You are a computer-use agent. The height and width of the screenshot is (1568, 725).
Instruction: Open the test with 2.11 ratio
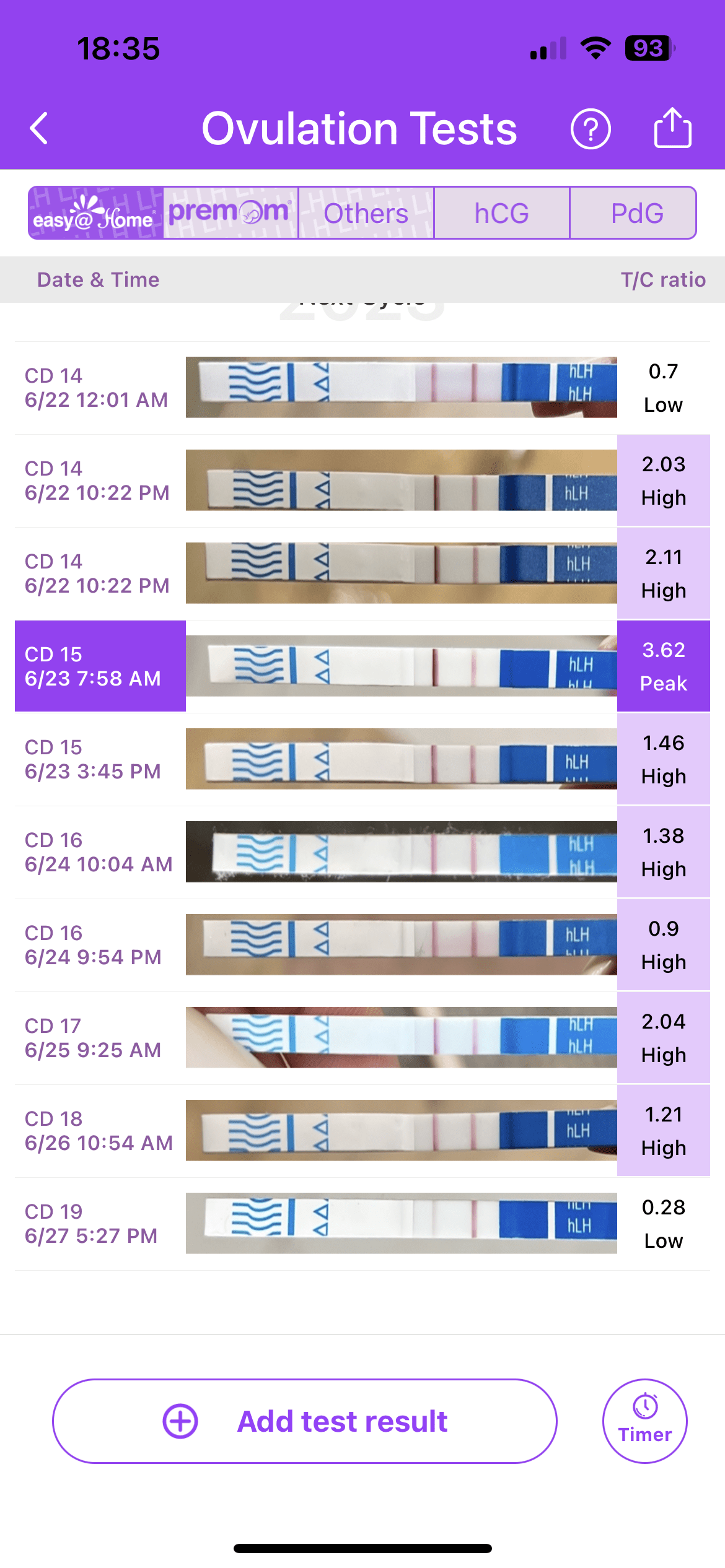pos(362,573)
